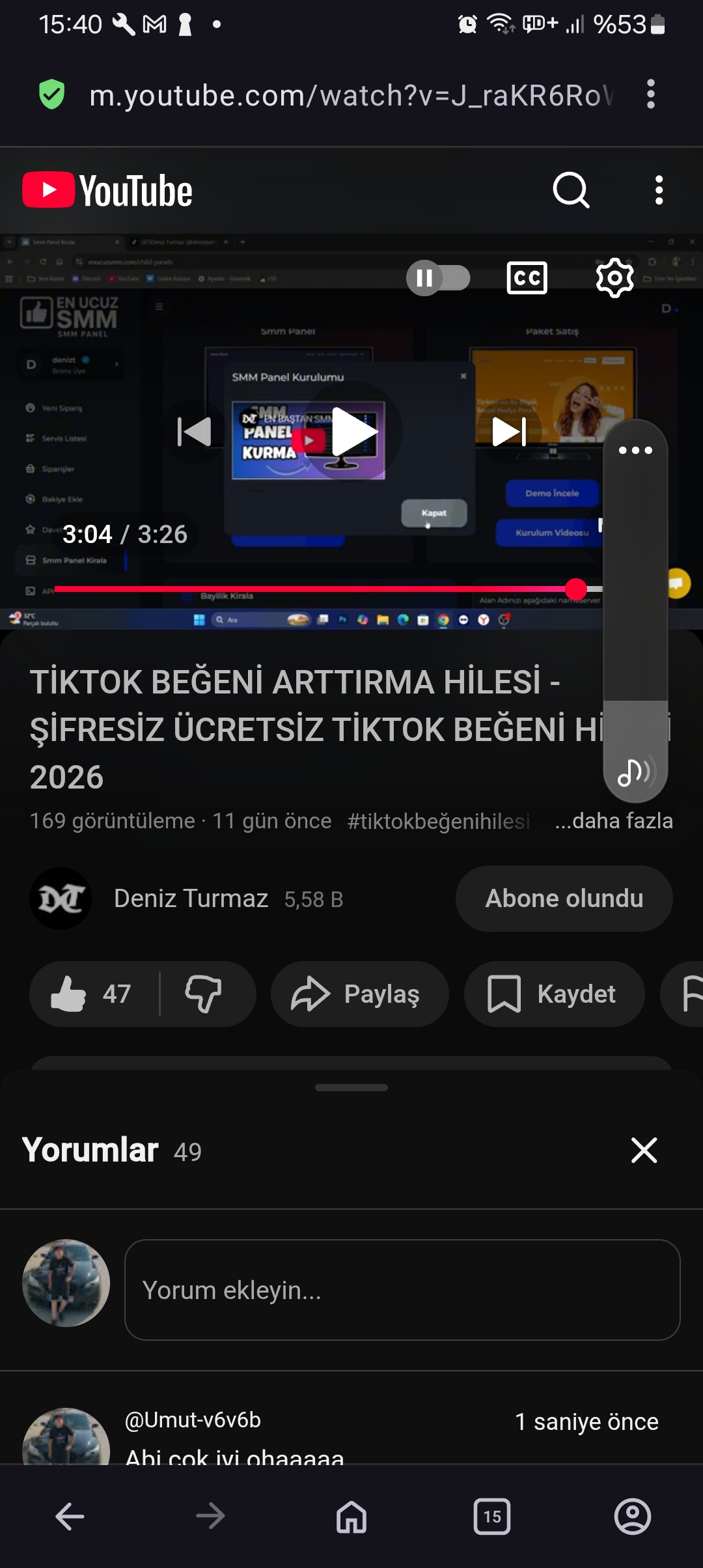Share the video via Paylaş
Screen dimensions: 703x1568
359,994
